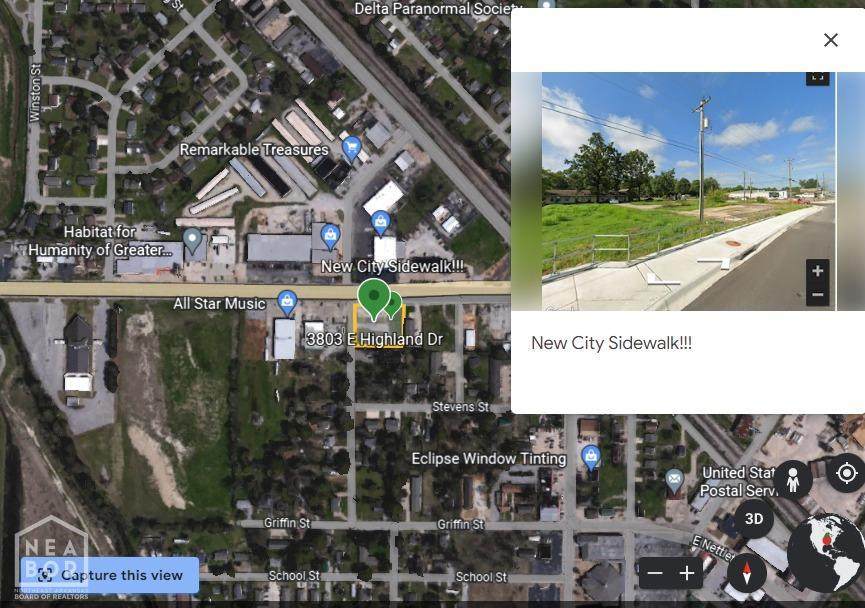Zoom in the map with plus button
865x608 pixels.
687,573
